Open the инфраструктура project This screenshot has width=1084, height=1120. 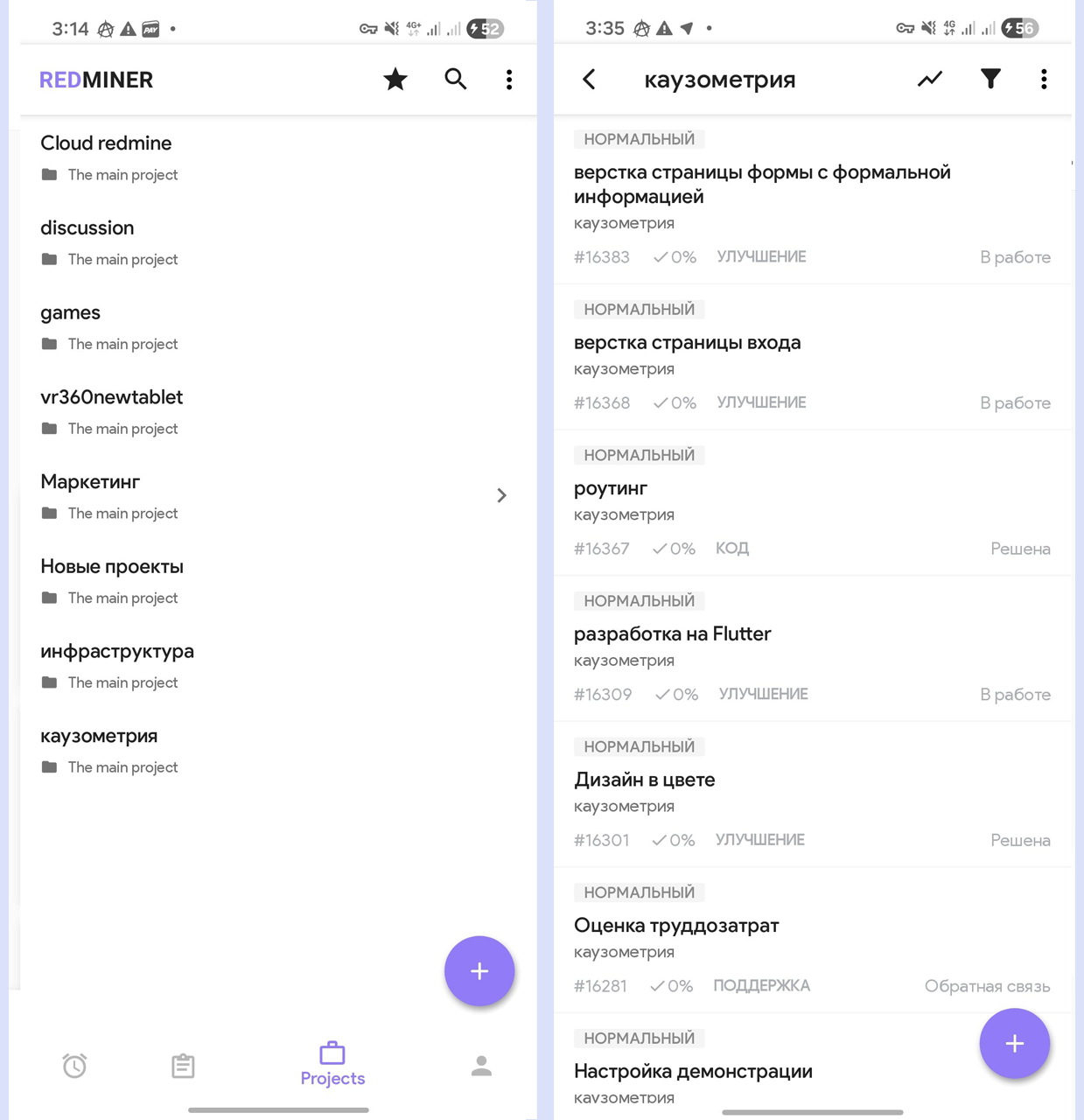pos(117,652)
